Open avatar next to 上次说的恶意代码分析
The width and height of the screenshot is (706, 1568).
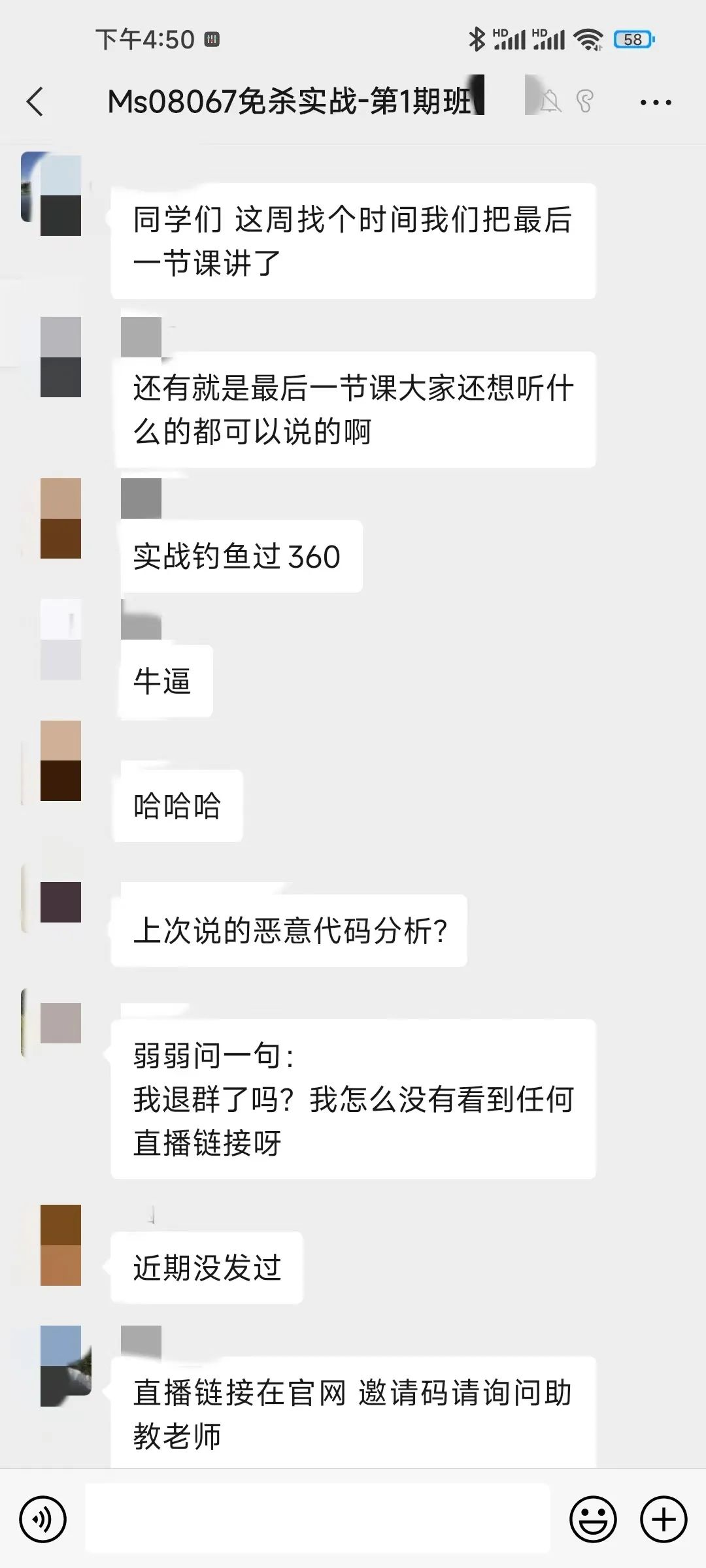click(x=61, y=882)
